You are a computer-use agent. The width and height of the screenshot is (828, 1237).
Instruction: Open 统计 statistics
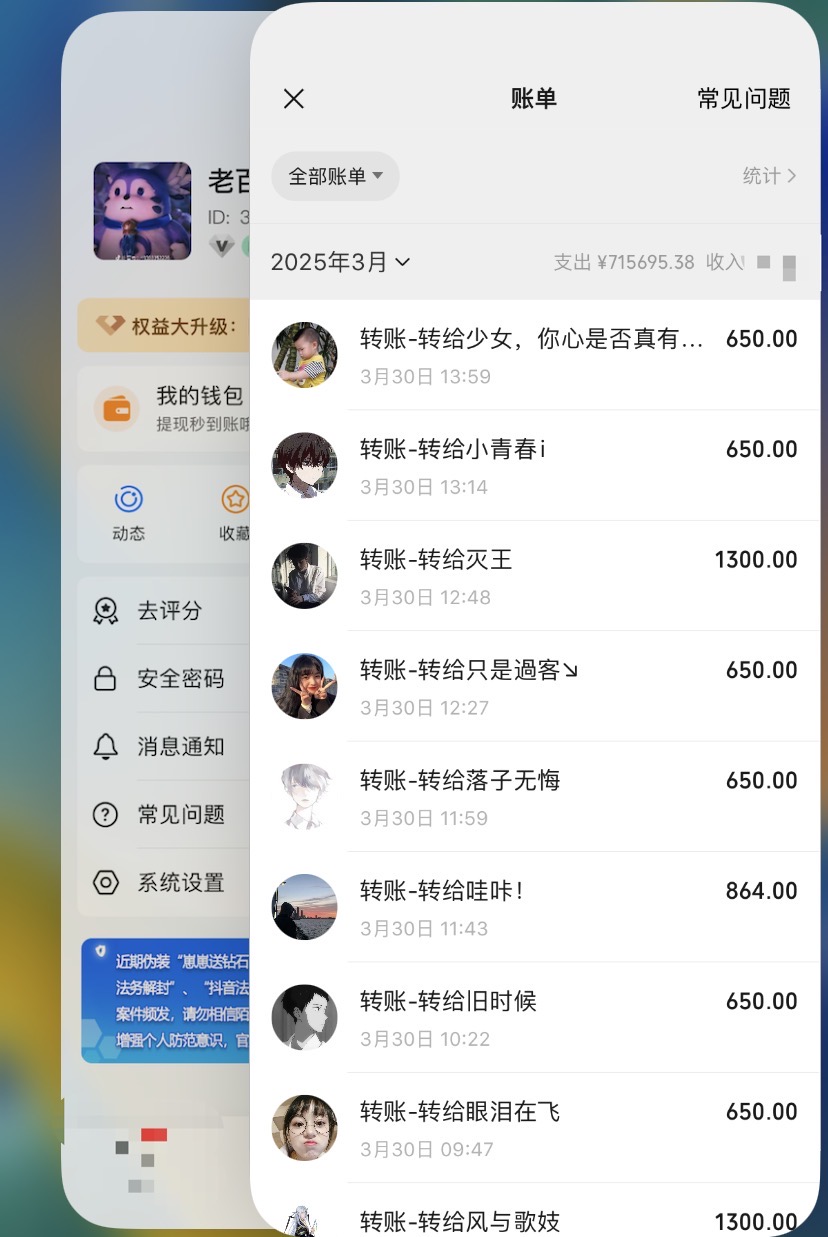pyautogui.click(x=769, y=176)
